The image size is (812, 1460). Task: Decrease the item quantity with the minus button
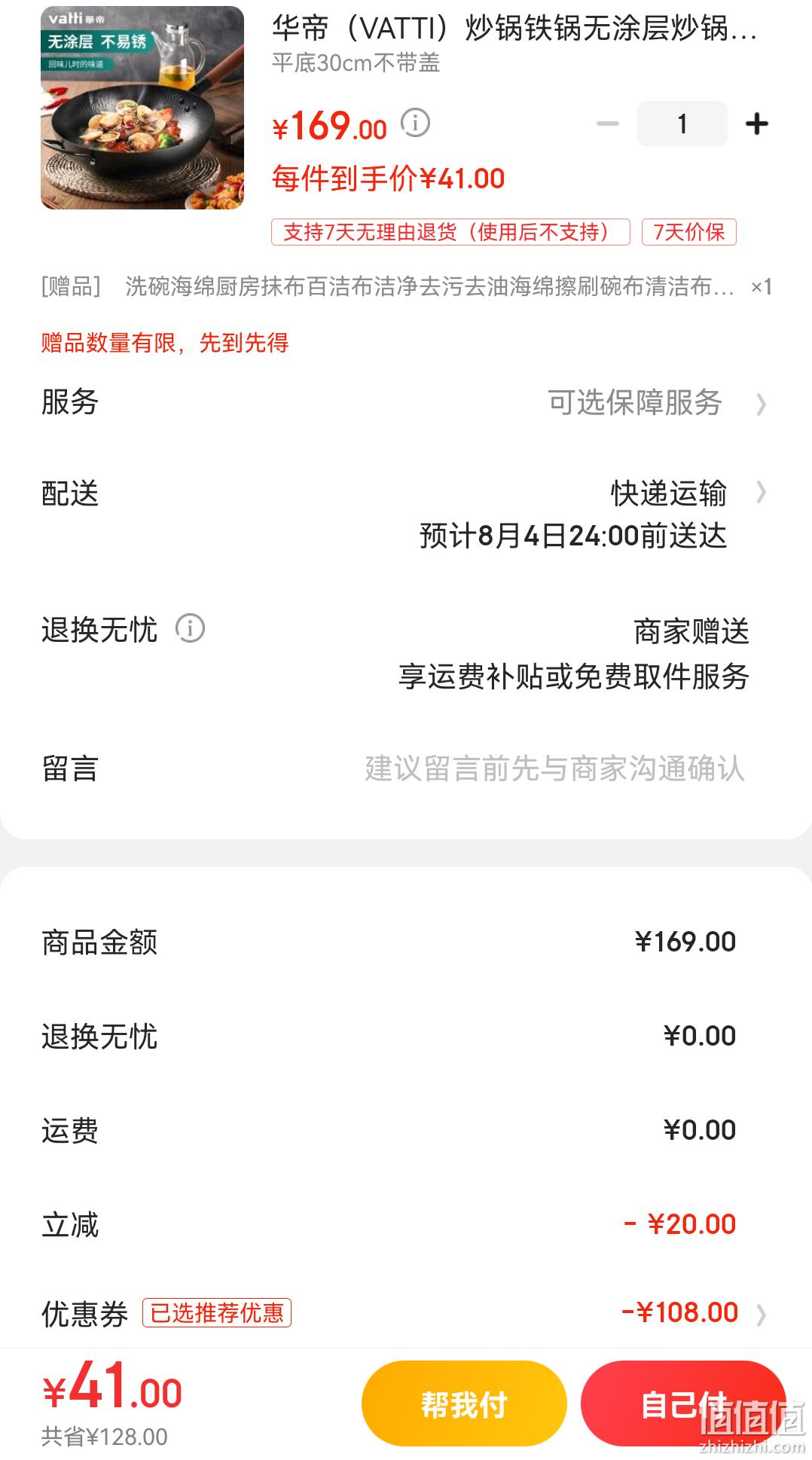click(607, 124)
